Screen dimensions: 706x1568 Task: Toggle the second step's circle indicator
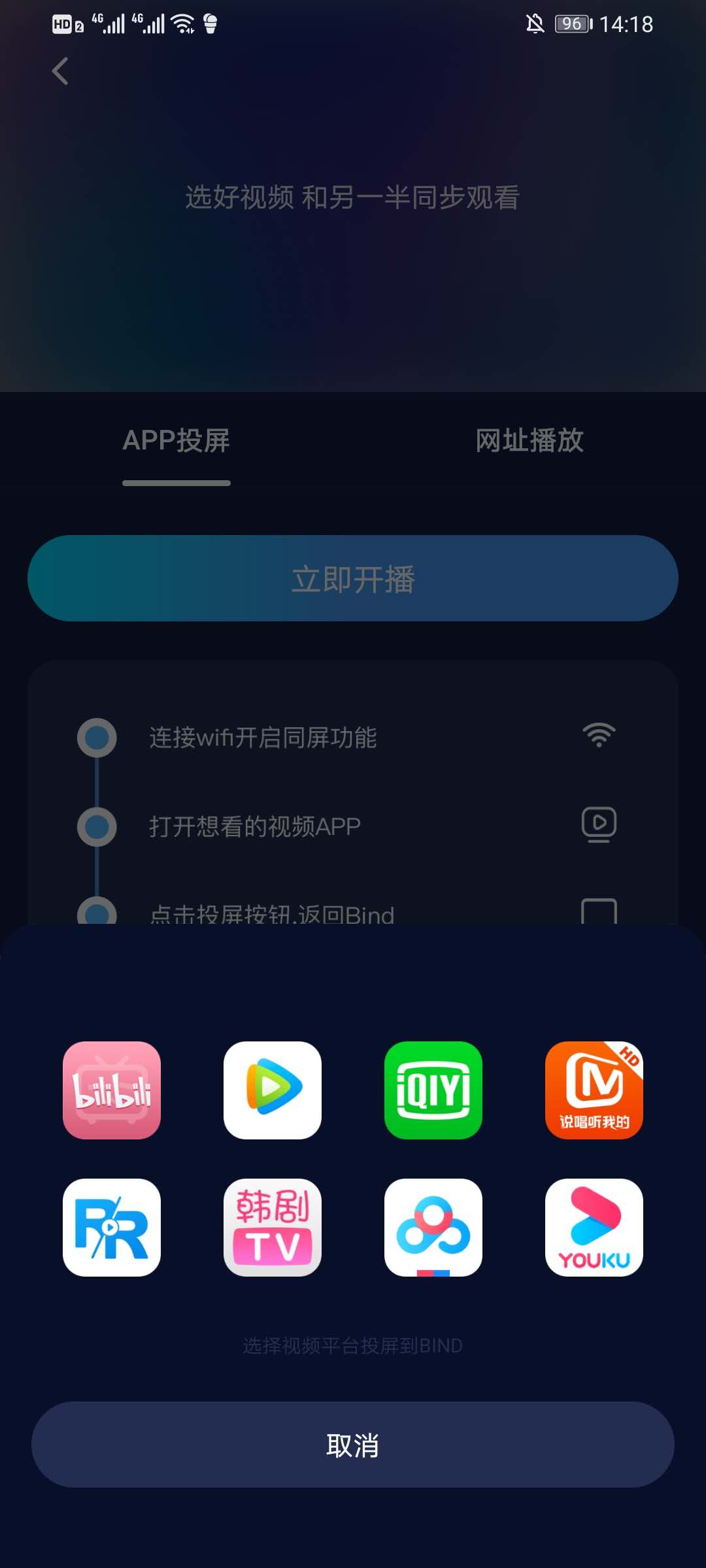click(x=97, y=825)
